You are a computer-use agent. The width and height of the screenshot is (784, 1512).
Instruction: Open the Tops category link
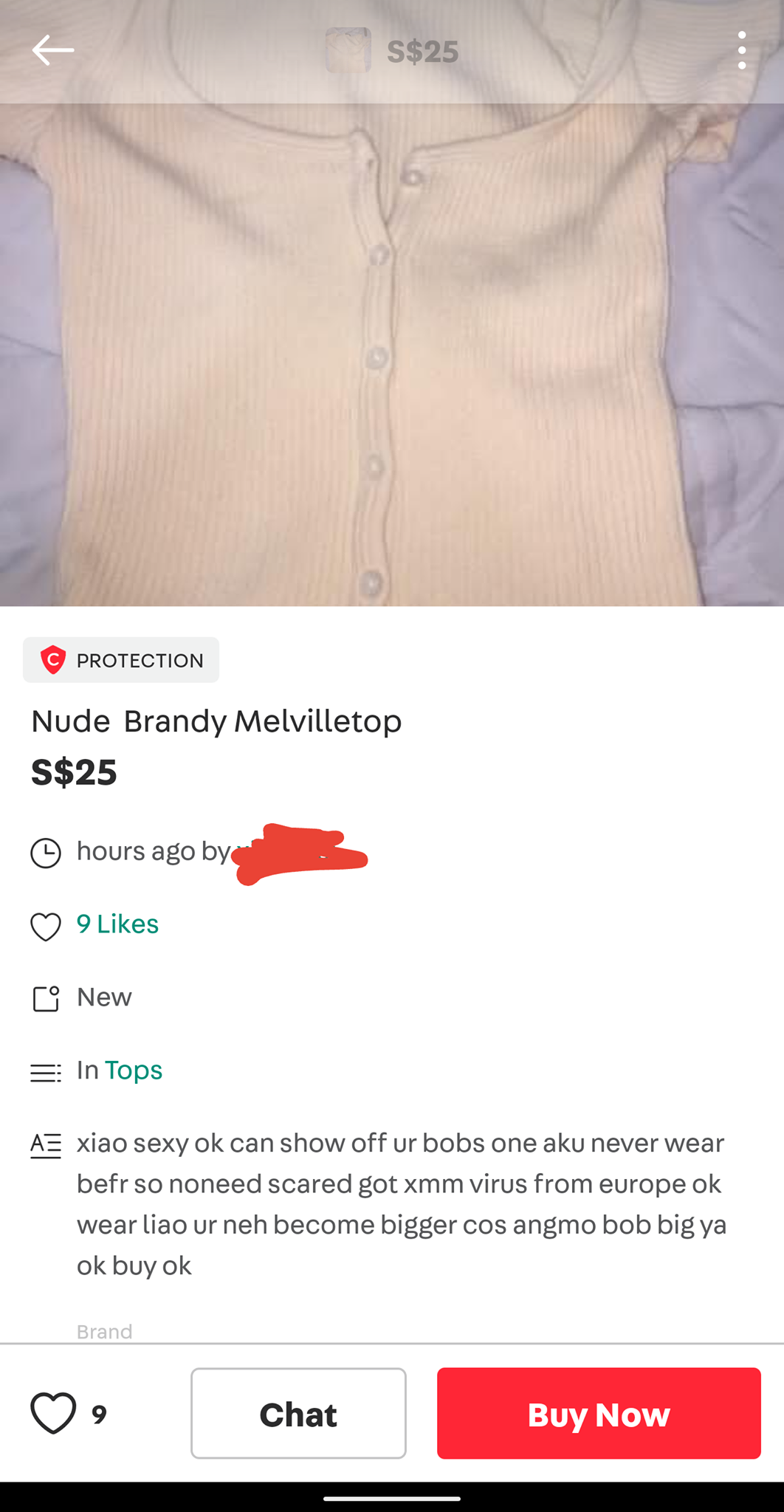coord(134,1070)
